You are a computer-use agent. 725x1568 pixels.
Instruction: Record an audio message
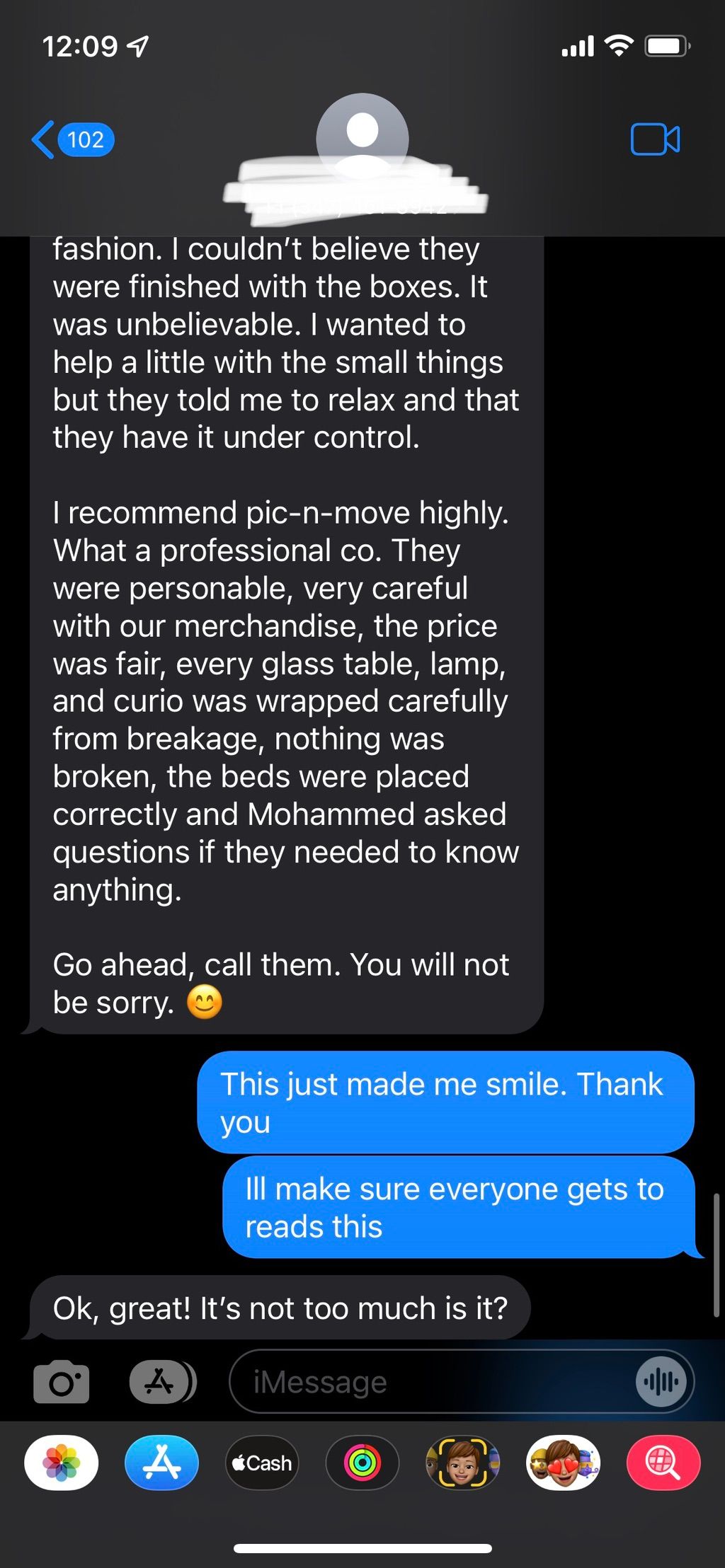click(661, 1382)
